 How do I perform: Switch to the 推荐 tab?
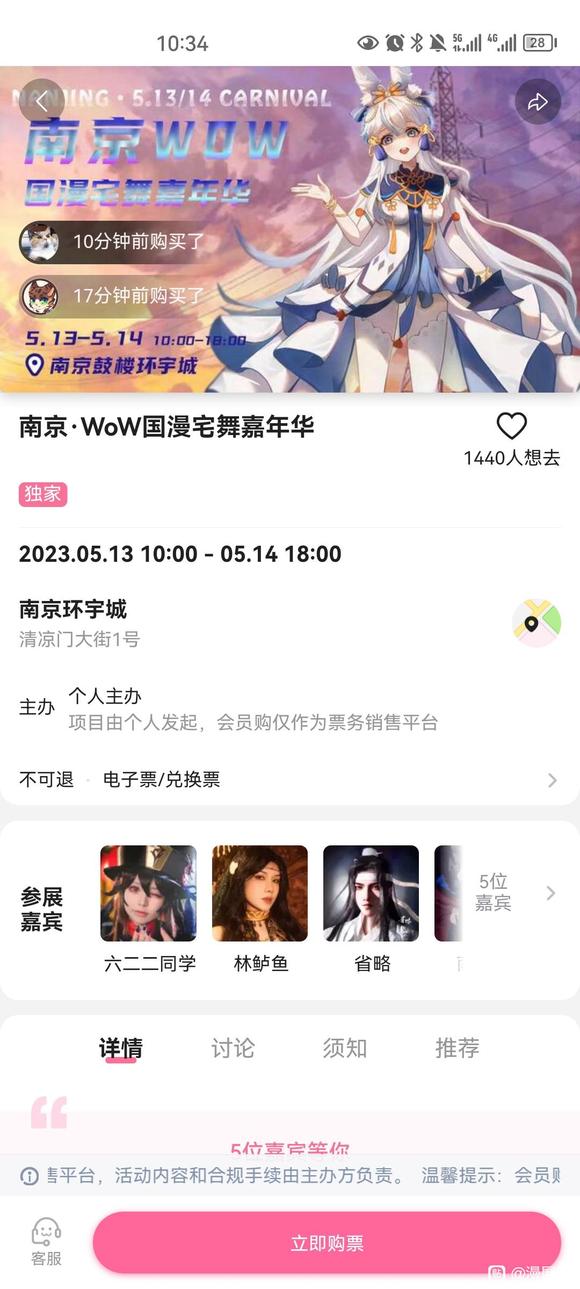(457, 1048)
